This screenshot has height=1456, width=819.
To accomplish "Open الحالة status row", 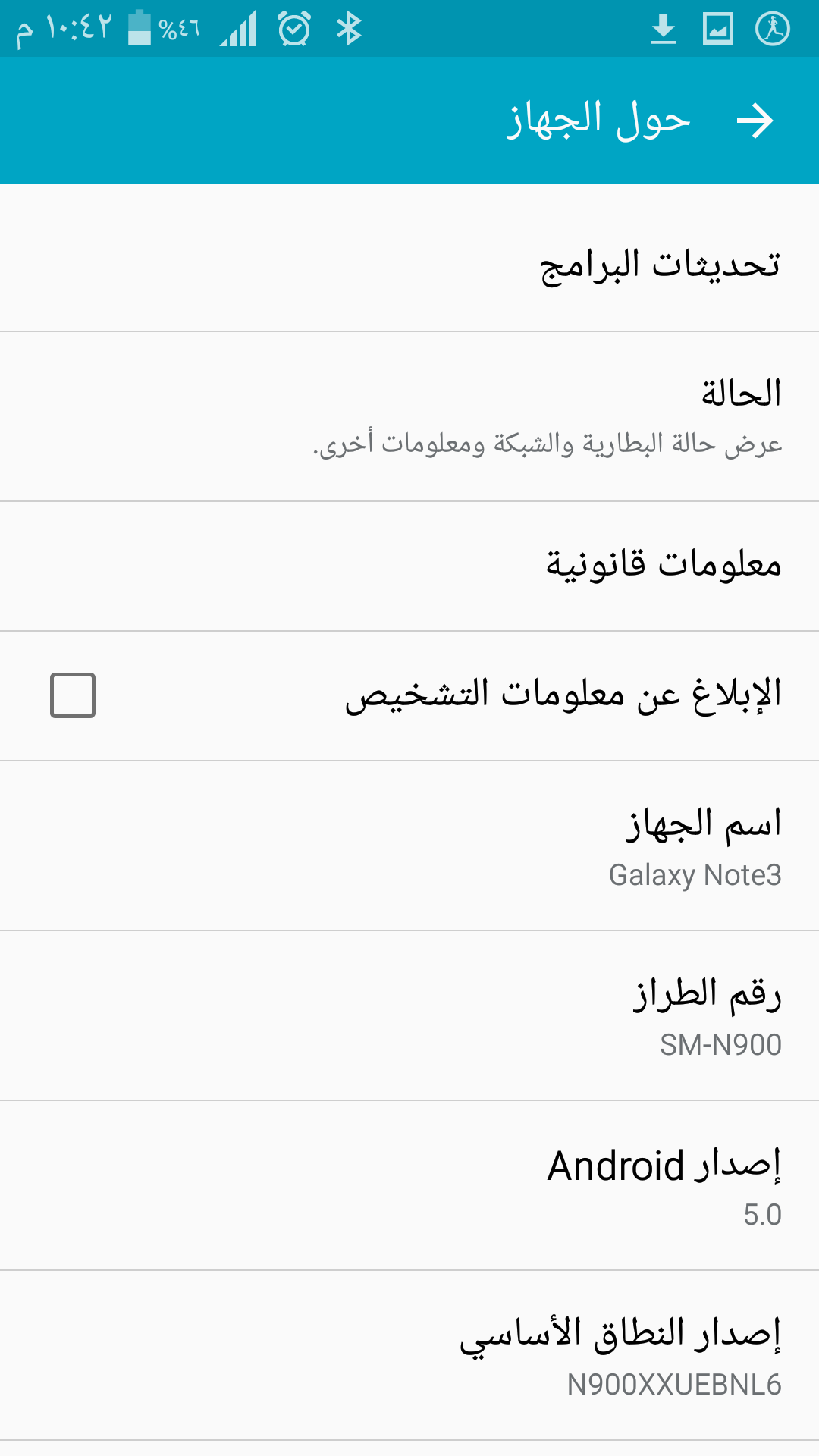I will [409, 416].
